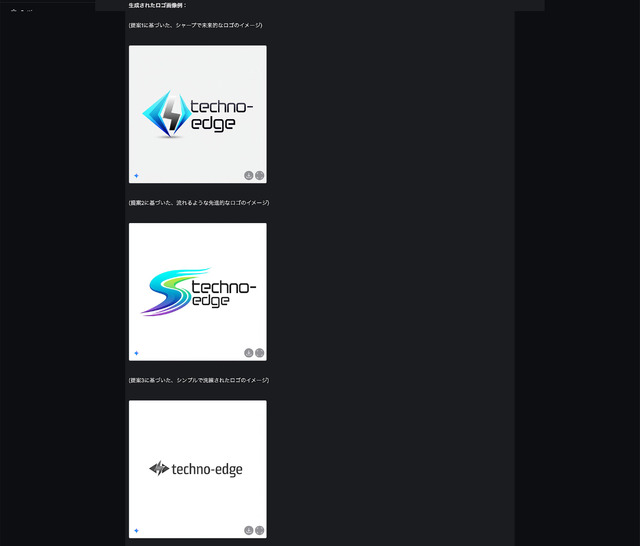Tap the icon beside download on the third logo
The width and height of the screenshot is (640, 546).
pyautogui.click(x=260, y=530)
